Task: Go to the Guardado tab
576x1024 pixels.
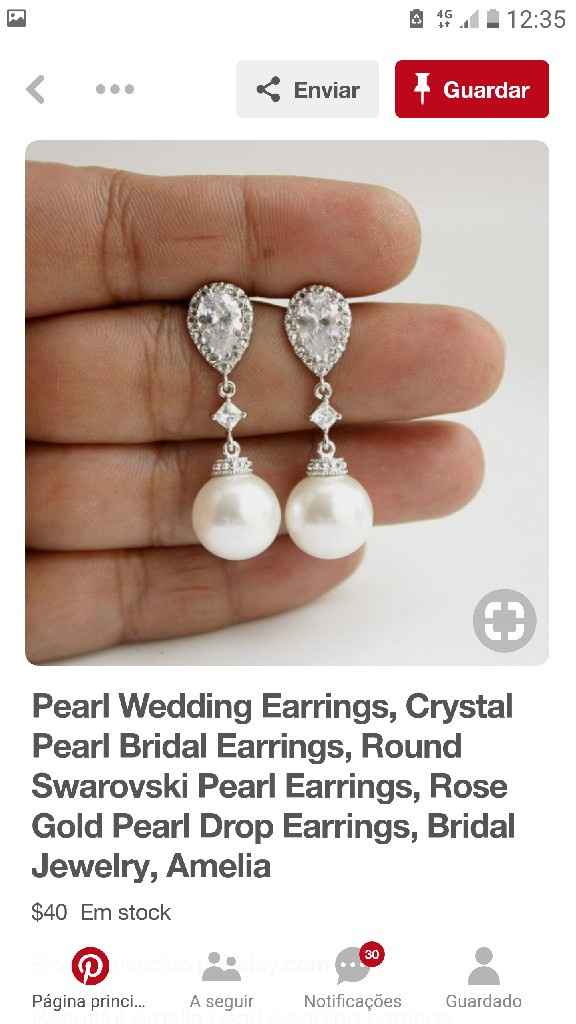Action: [484, 978]
